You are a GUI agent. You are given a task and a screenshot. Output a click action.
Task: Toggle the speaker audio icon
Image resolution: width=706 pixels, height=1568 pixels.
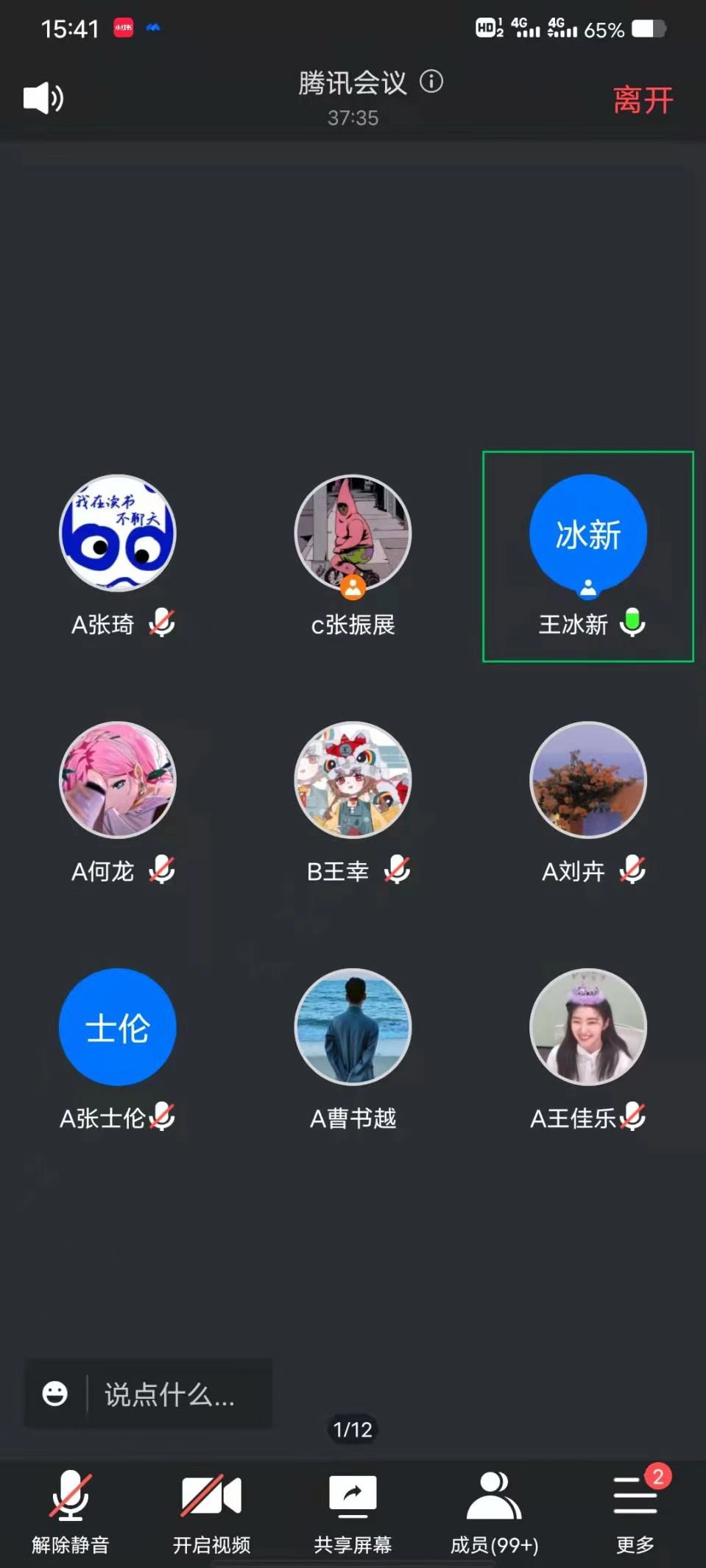click(x=43, y=98)
